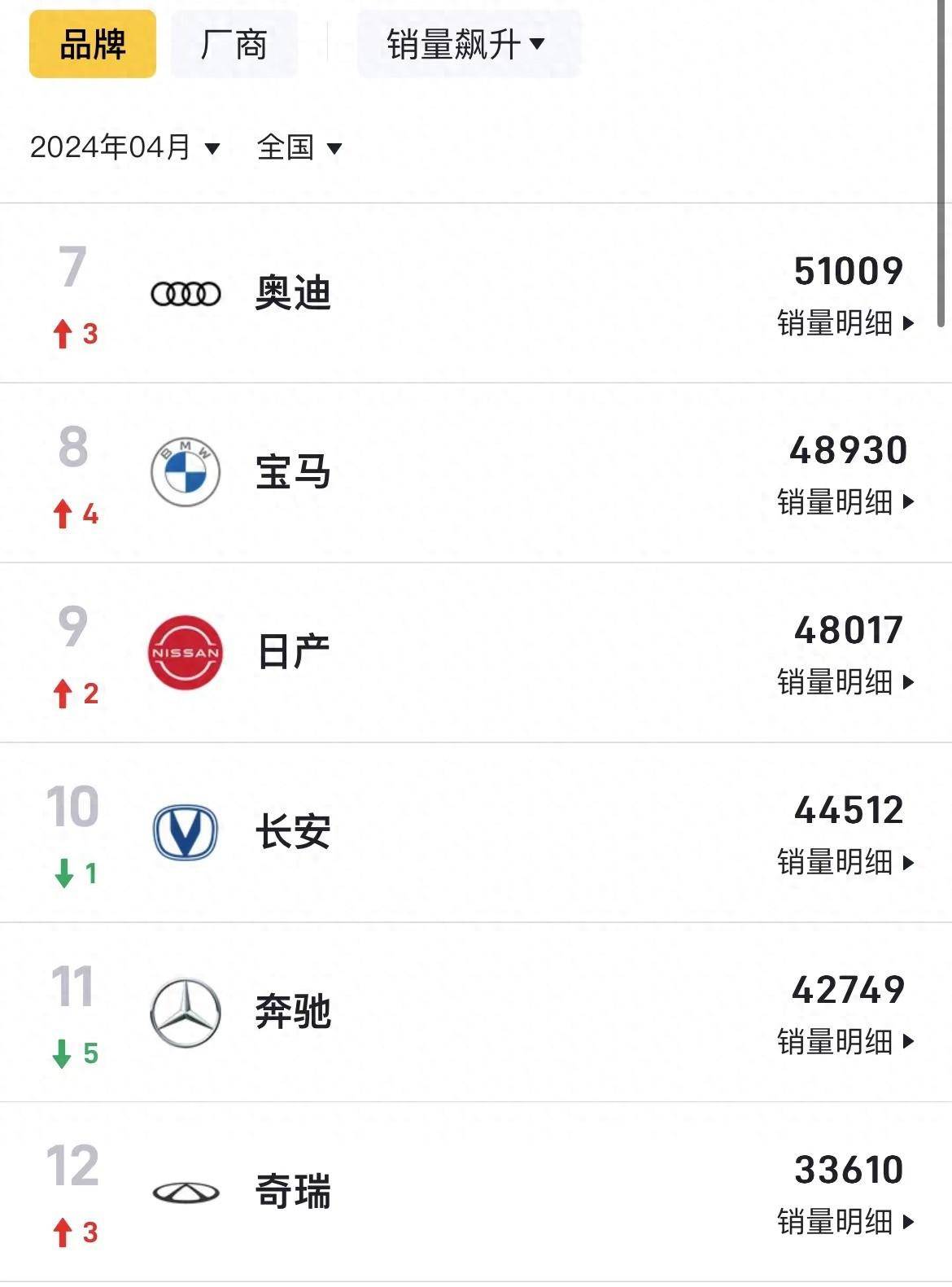Click the 奇瑞 (Chery) brand logo
The image size is (952, 1287).
tap(185, 1190)
